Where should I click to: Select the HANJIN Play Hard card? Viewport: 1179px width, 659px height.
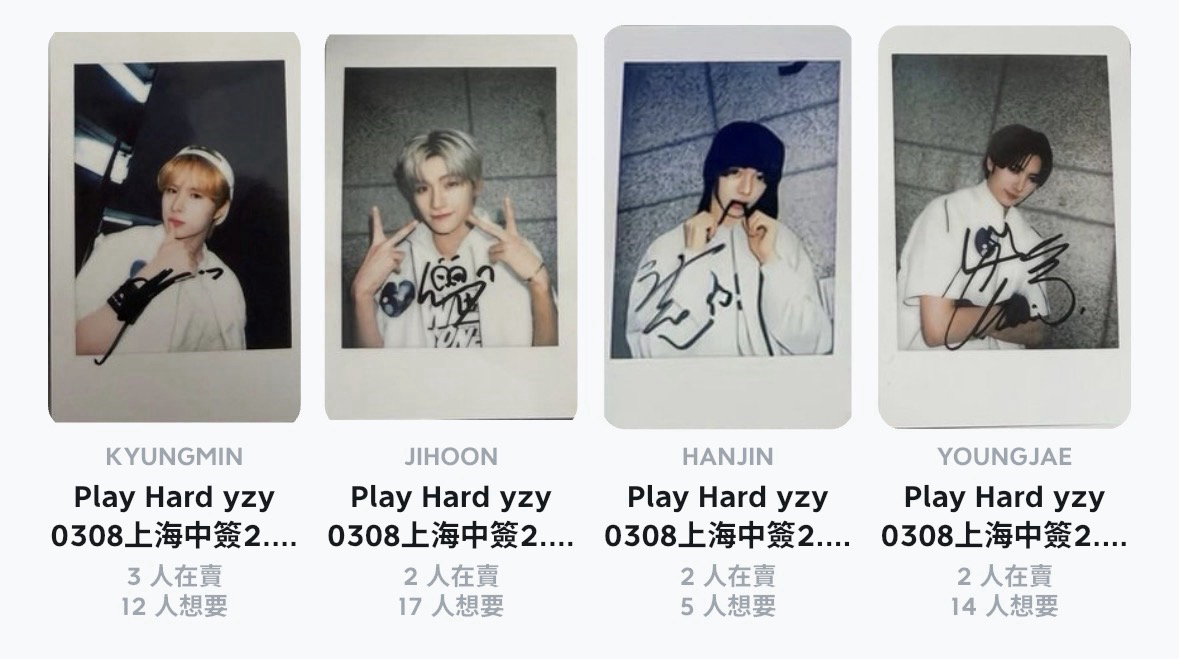(x=727, y=228)
